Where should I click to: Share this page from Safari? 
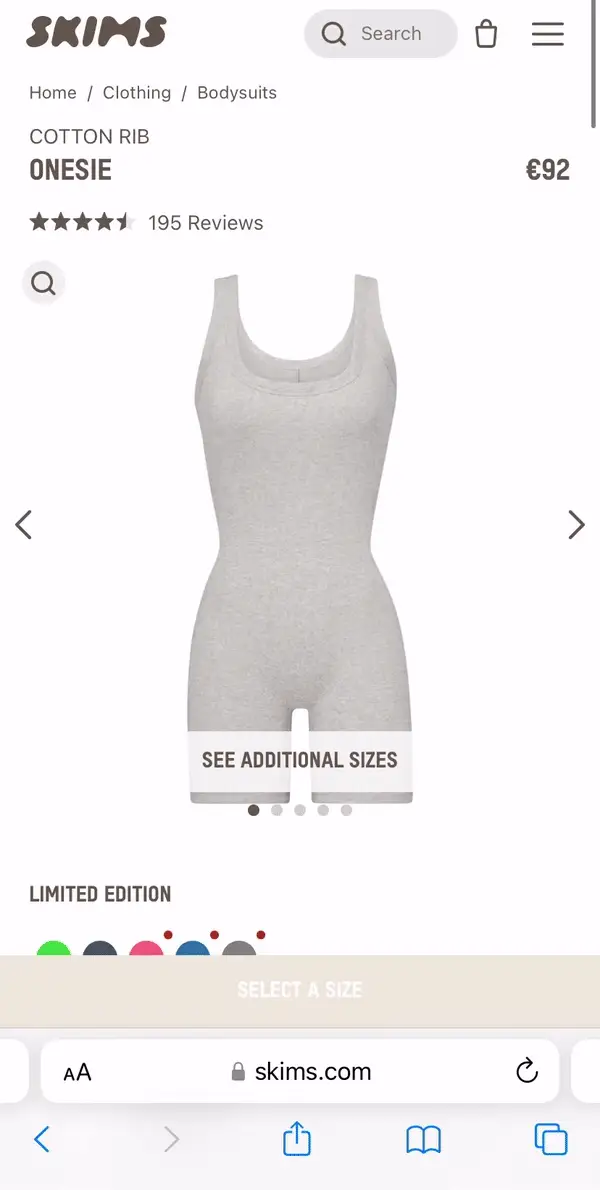297,1139
